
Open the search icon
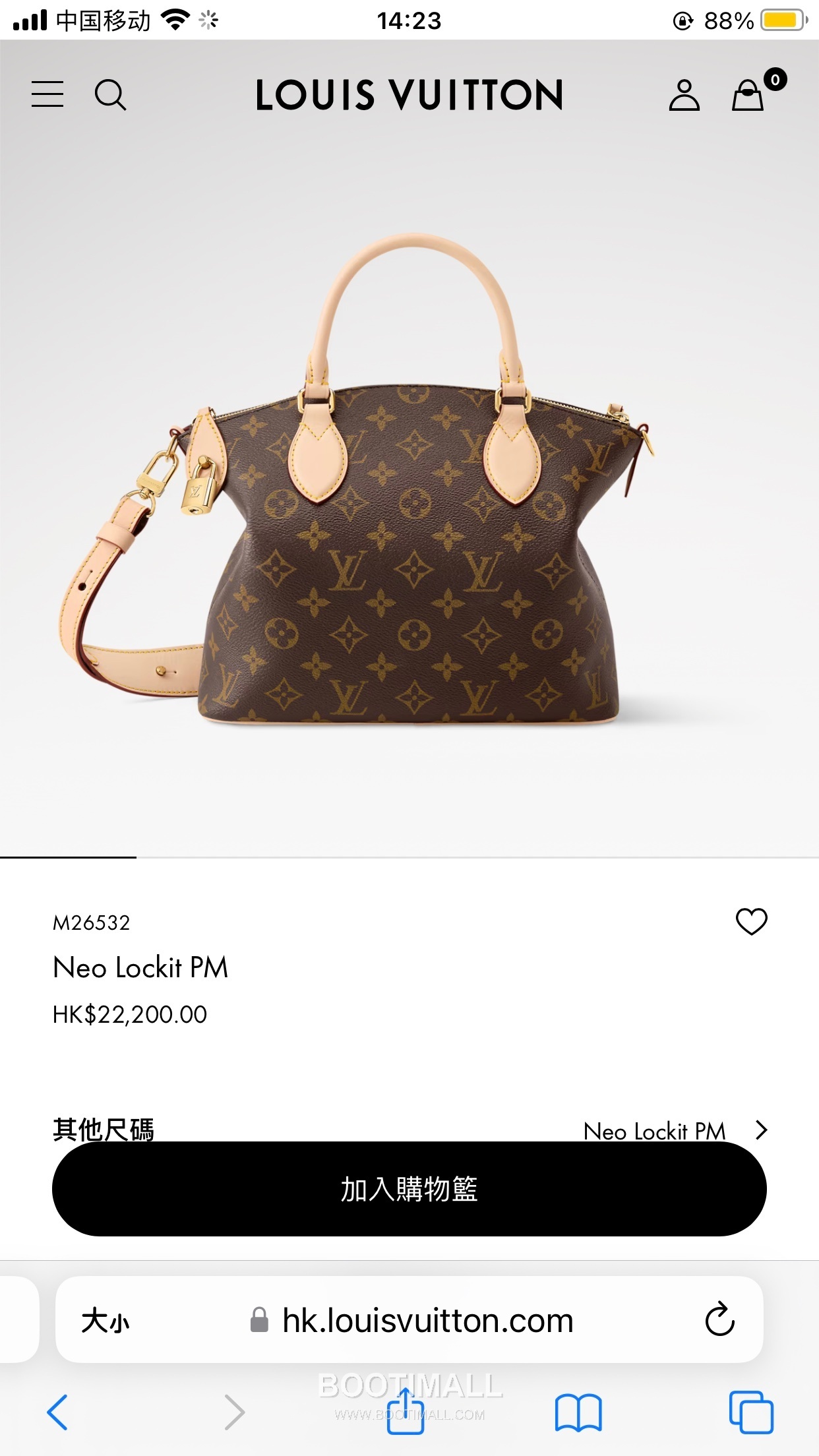111,96
